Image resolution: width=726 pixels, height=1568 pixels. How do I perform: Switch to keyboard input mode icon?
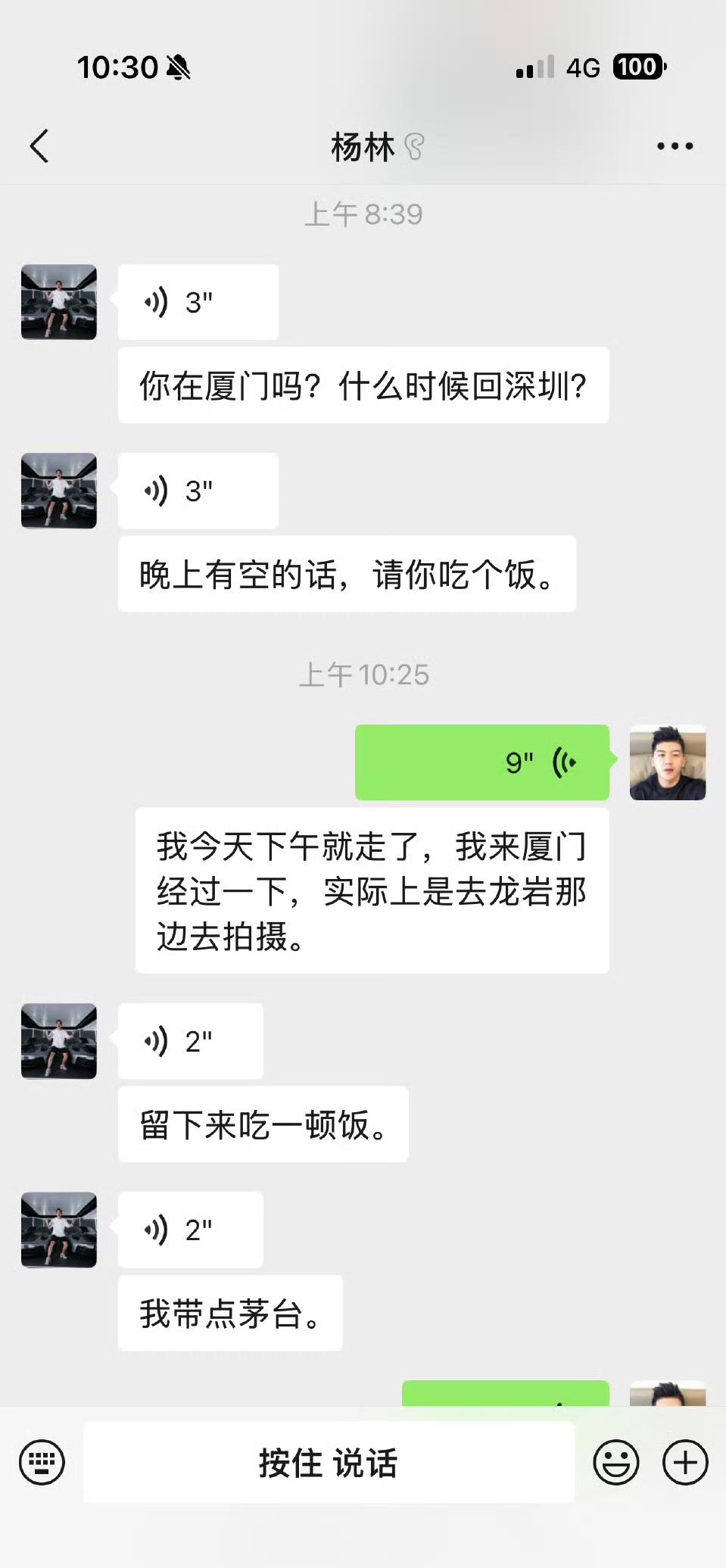pyautogui.click(x=42, y=1463)
